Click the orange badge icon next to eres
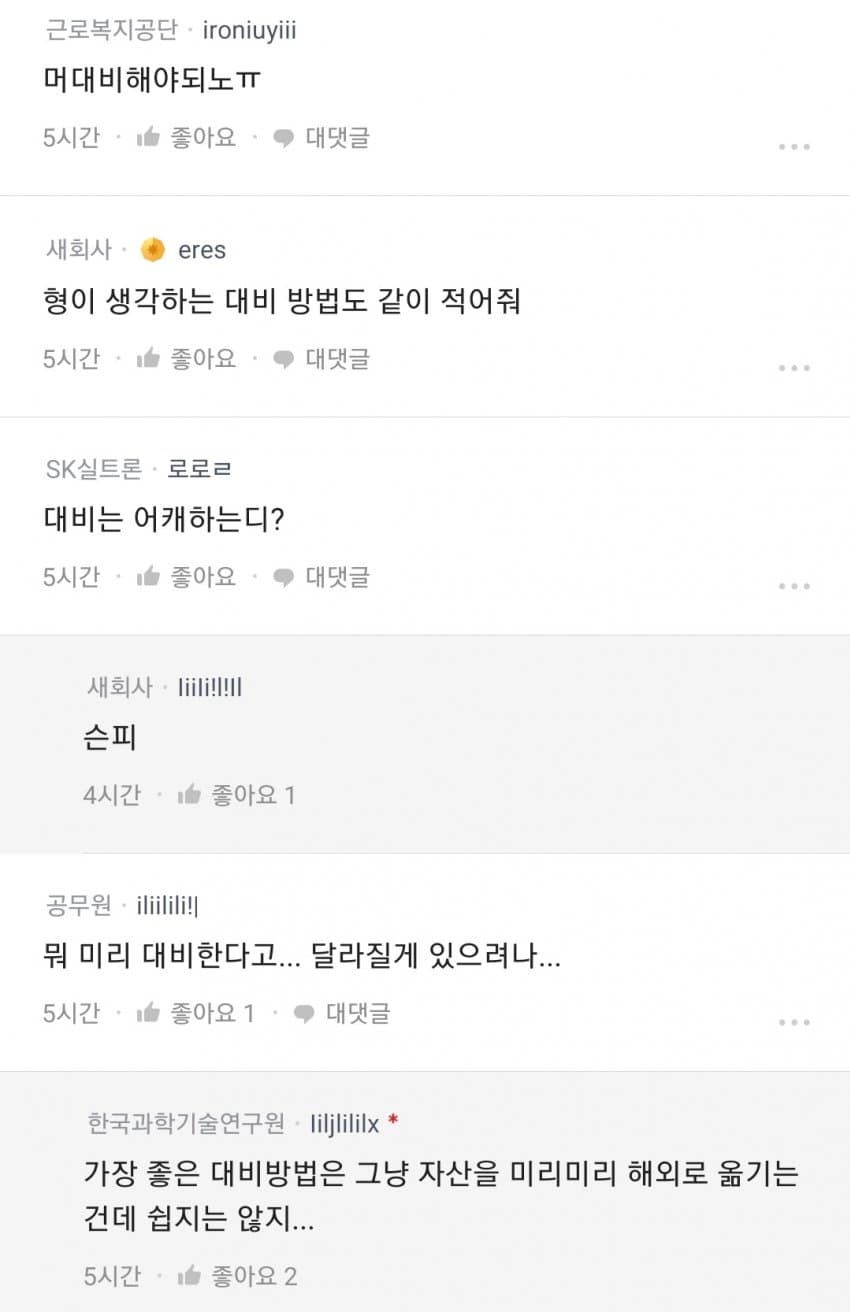The width and height of the screenshot is (850, 1312). (x=152, y=250)
